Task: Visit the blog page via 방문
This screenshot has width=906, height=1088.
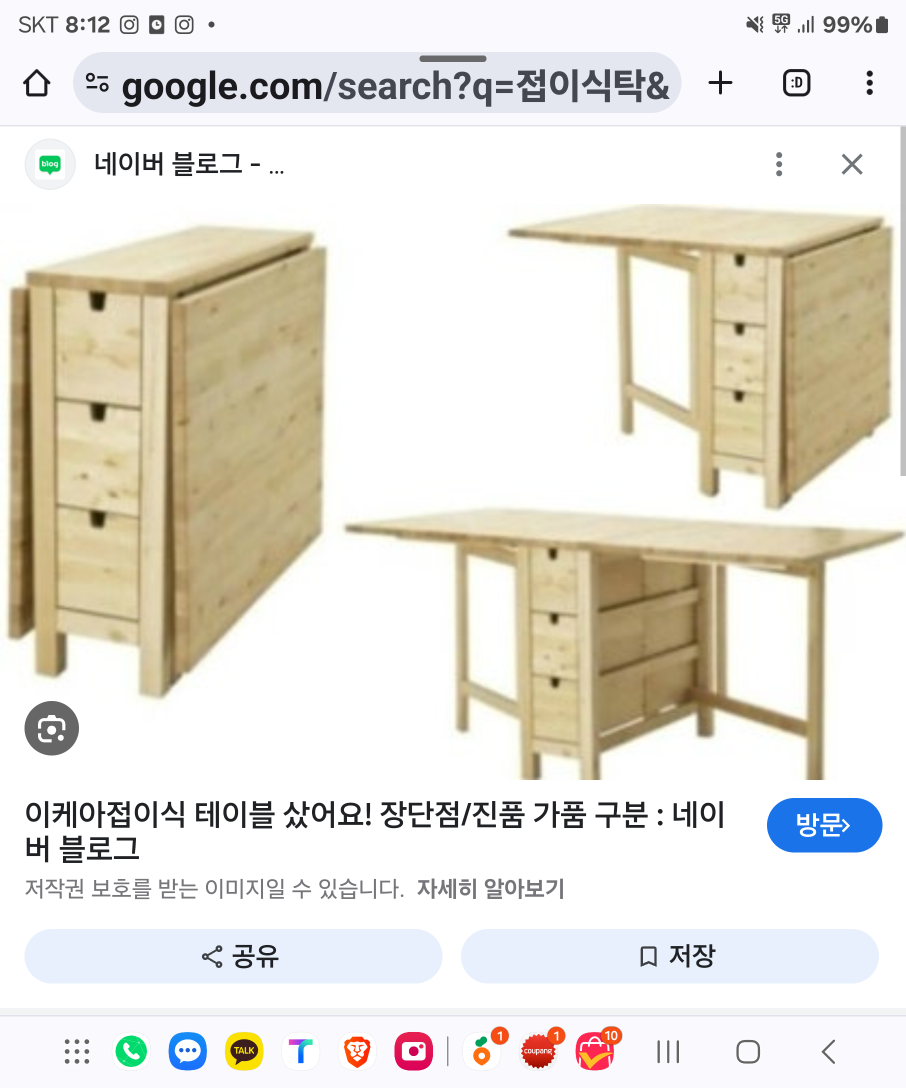Action: coord(824,825)
